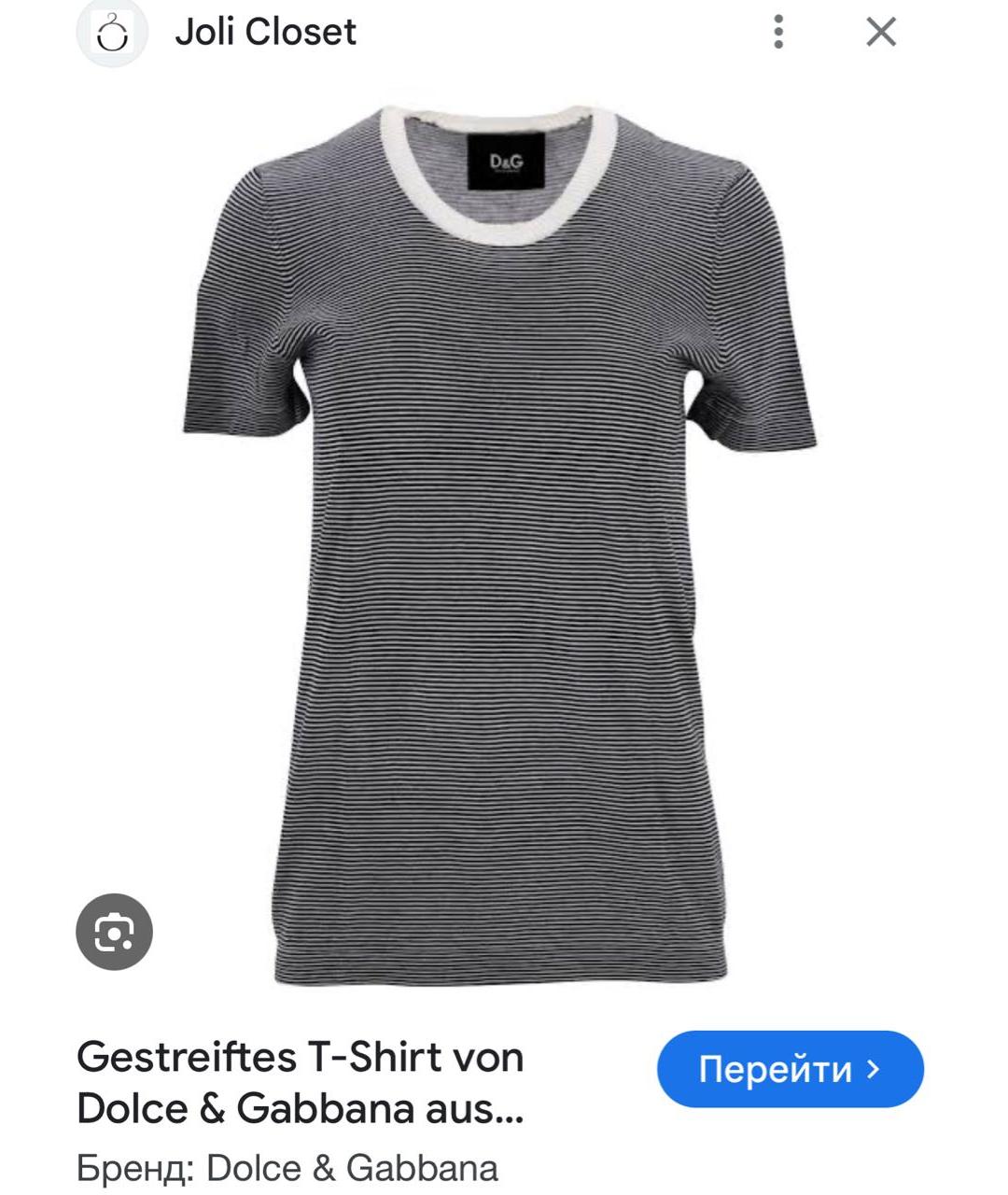Close the image preview
Image resolution: width=1008 pixels, height=1195 pixels.
881,32
